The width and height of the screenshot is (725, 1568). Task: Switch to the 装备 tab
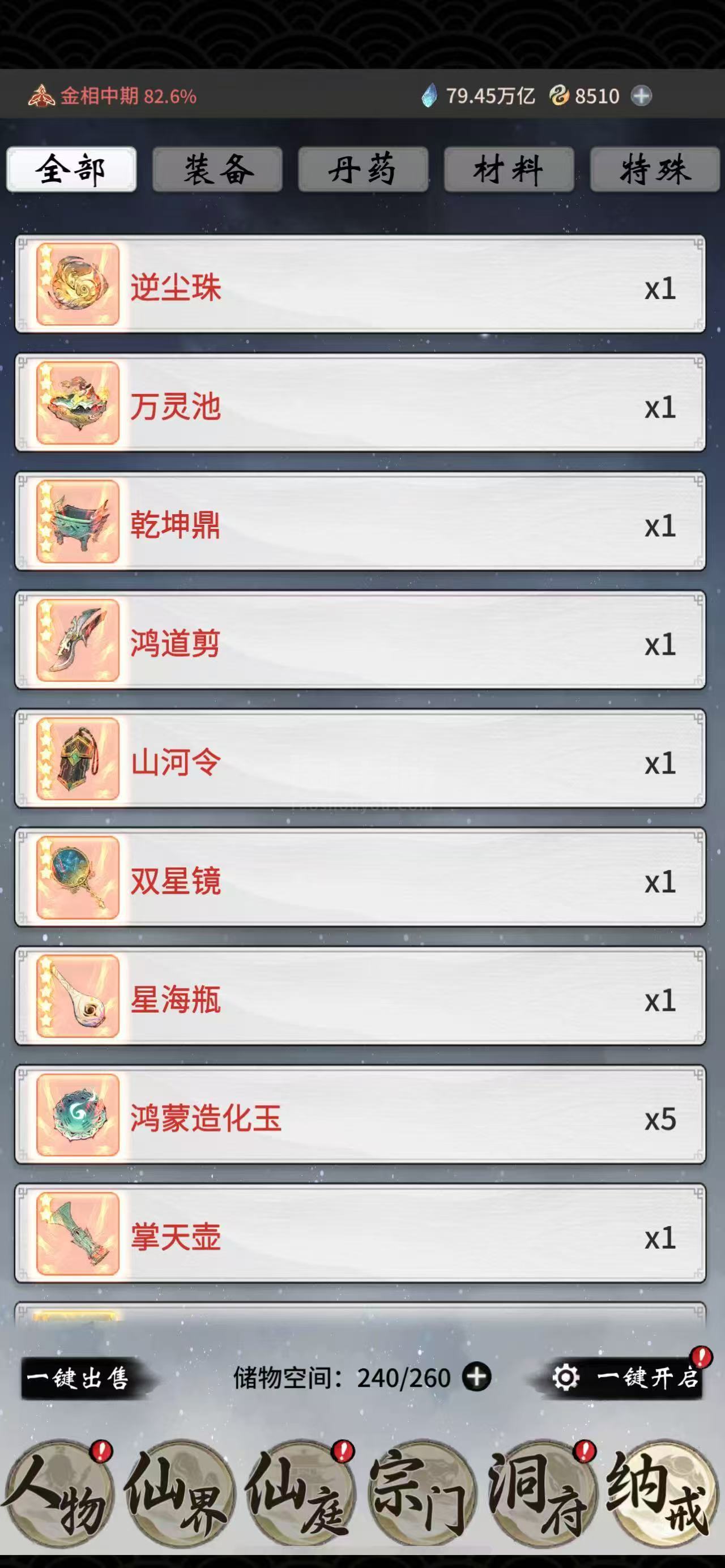pos(217,169)
